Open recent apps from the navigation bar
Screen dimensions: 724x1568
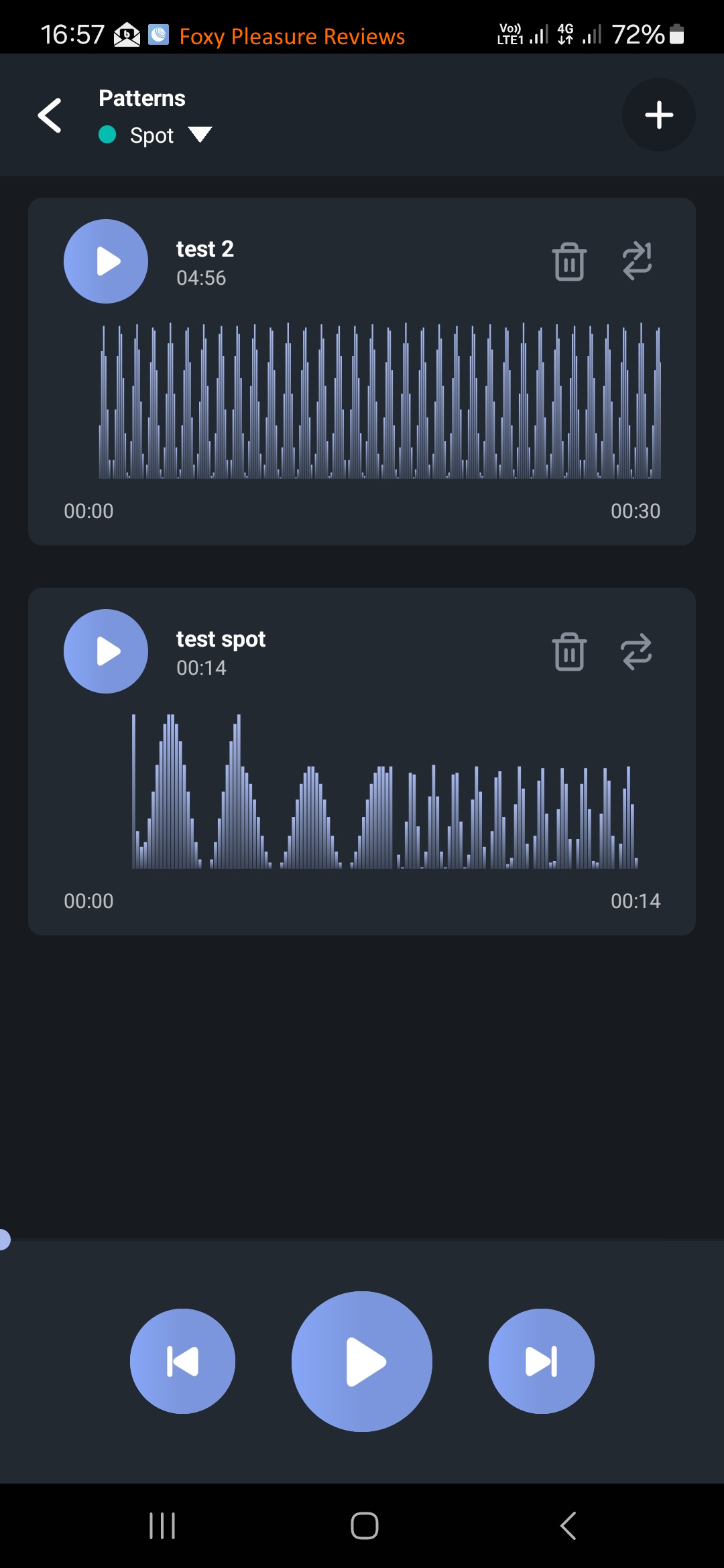162,1526
